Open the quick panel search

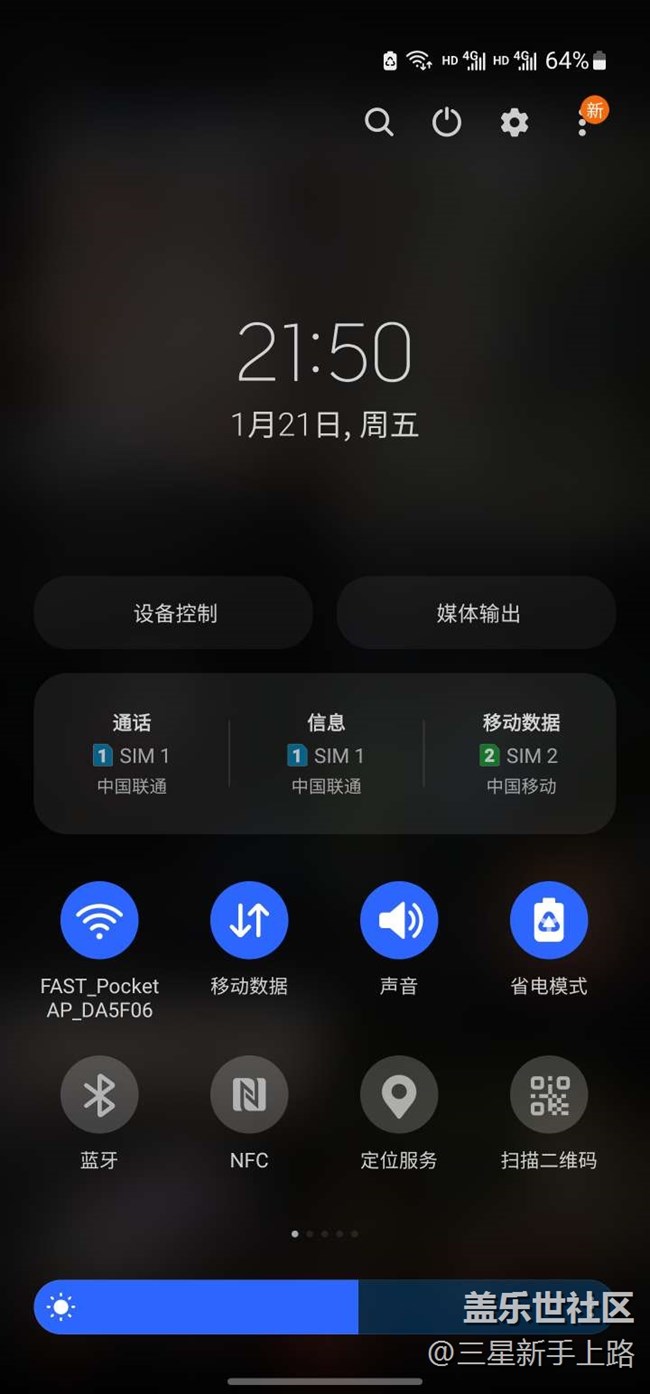point(379,123)
